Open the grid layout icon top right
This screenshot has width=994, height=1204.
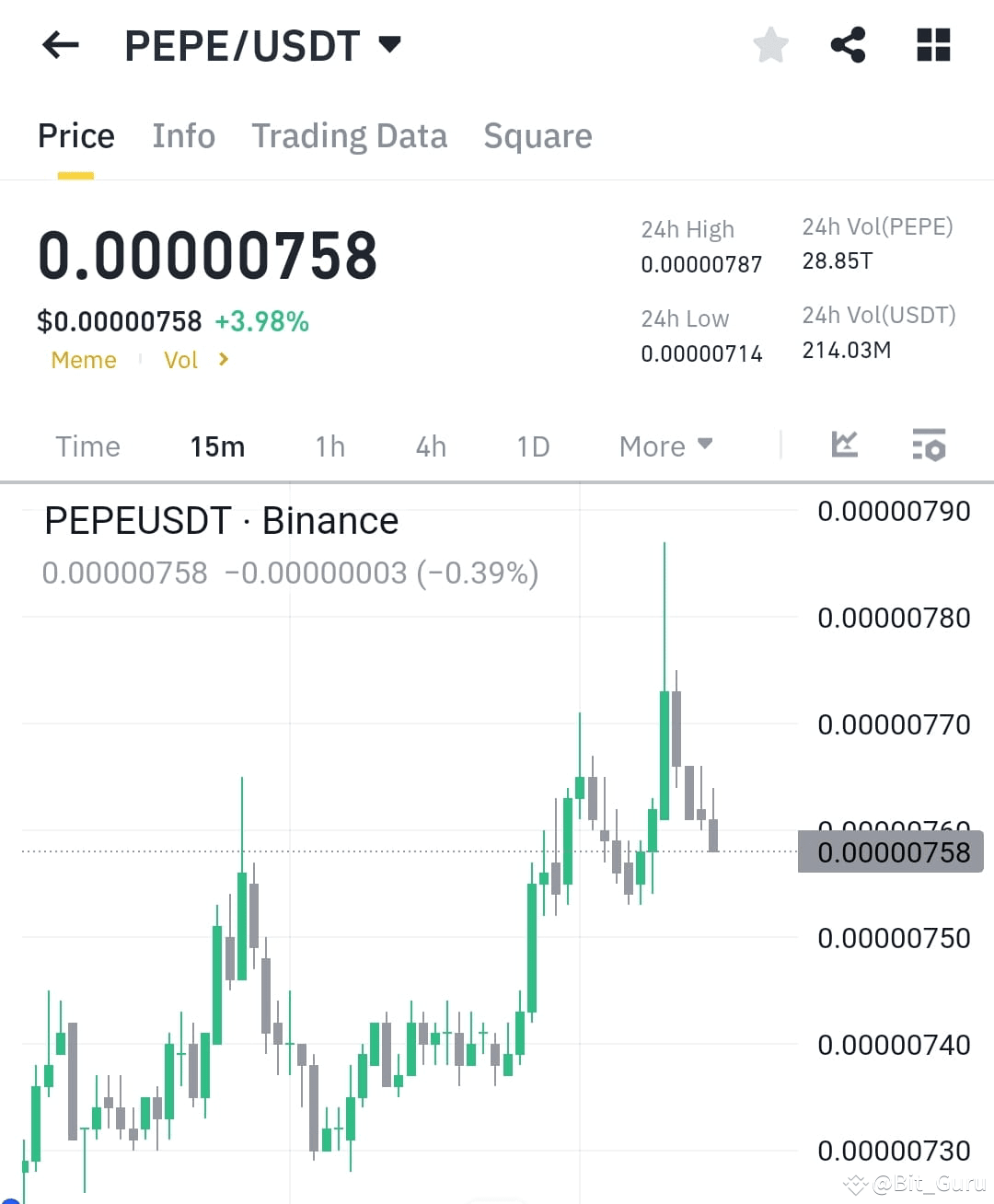pyautogui.click(x=932, y=43)
